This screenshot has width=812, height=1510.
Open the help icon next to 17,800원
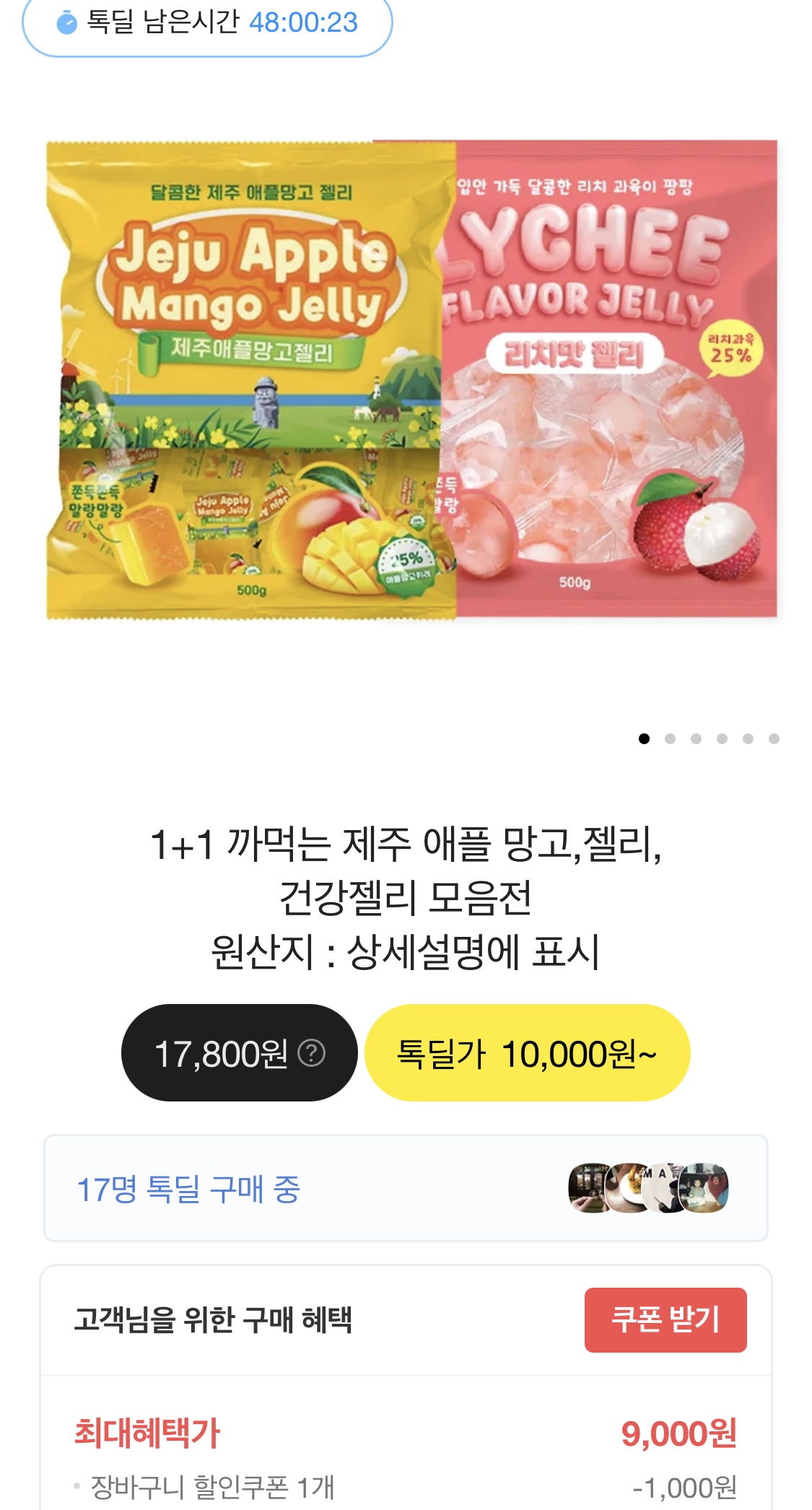point(312,1053)
